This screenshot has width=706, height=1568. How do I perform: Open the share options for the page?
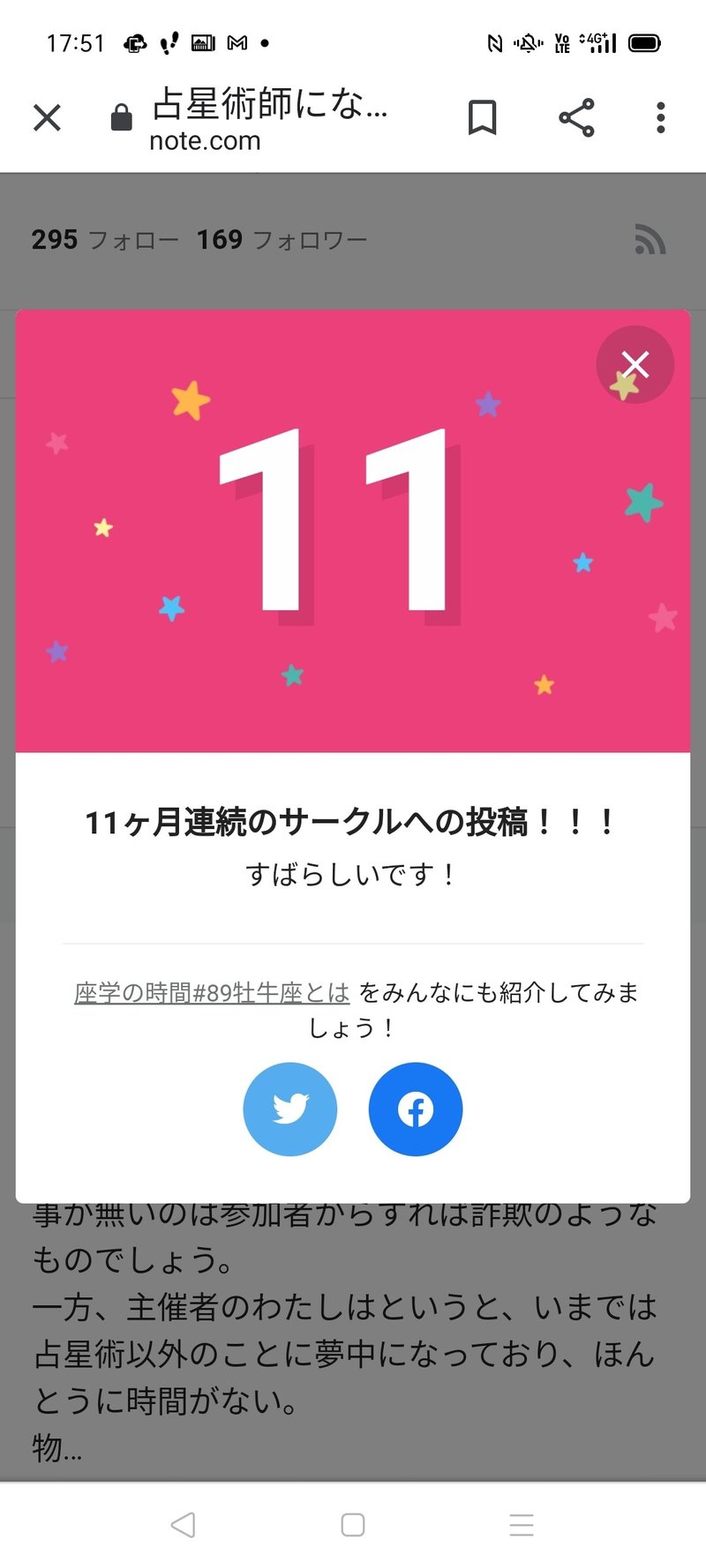tap(575, 117)
